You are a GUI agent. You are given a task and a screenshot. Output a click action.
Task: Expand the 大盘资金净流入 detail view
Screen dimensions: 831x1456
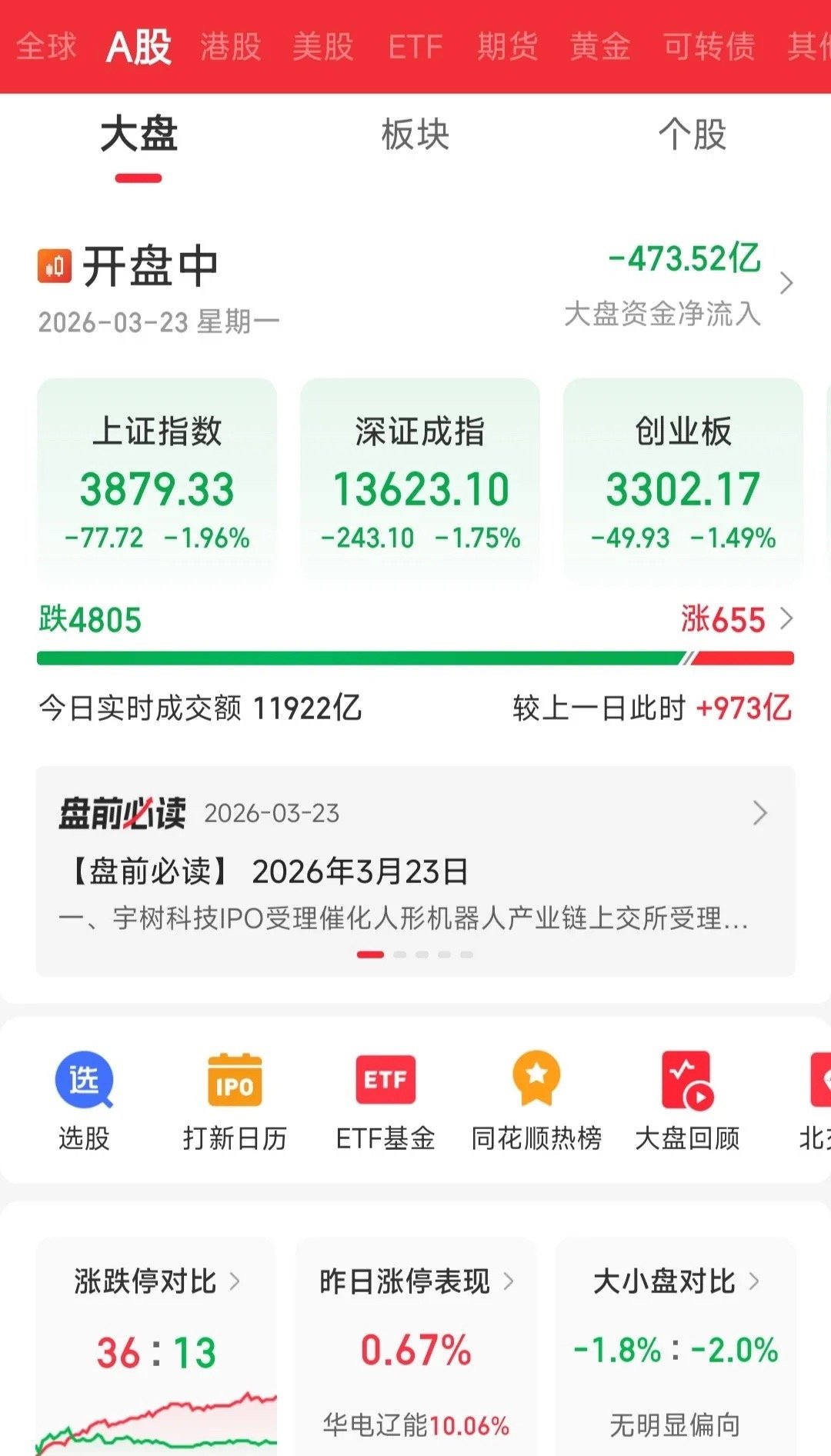click(786, 284)
